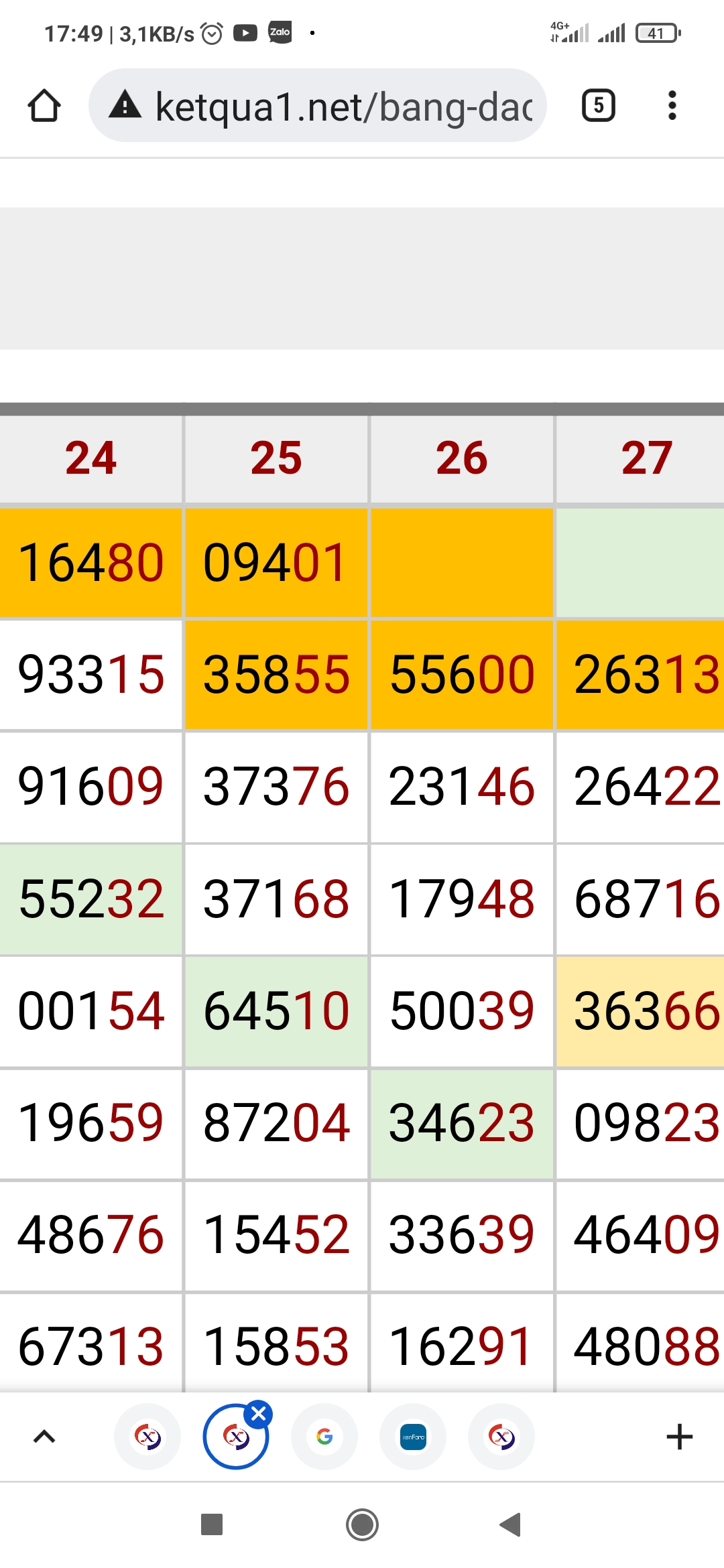
Task: Go back with the system back button
Action: [511, 1524]
